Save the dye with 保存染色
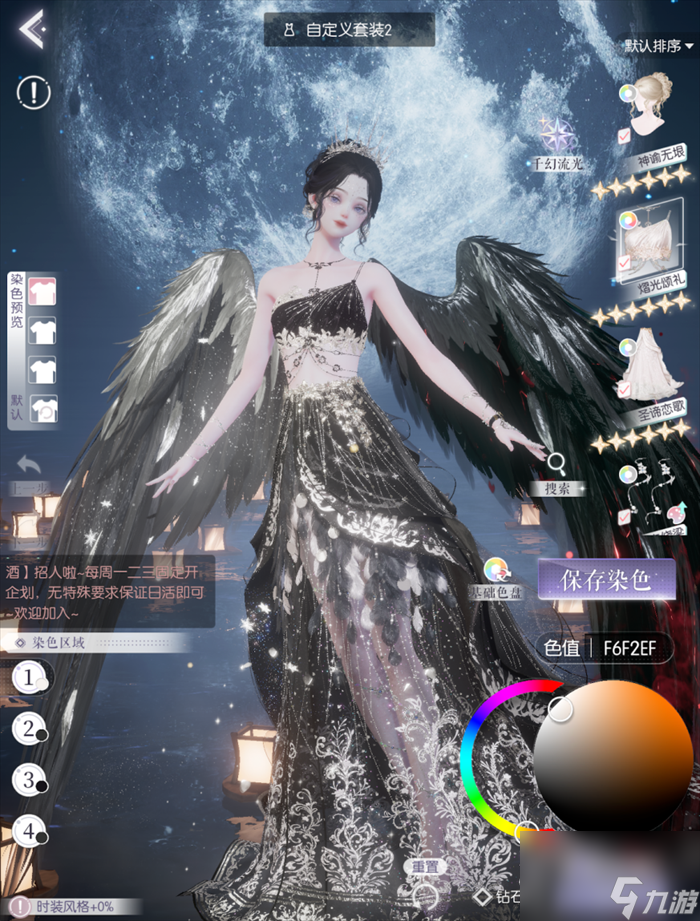Image resolution: width=700 pixels, height=921 pixels. 606,580
